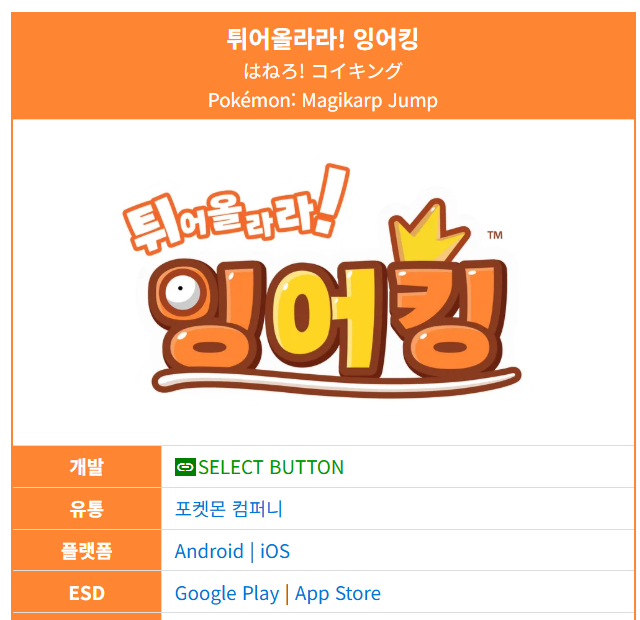Open the App Store link
640x620 pixels.
[x=337, y=593]
